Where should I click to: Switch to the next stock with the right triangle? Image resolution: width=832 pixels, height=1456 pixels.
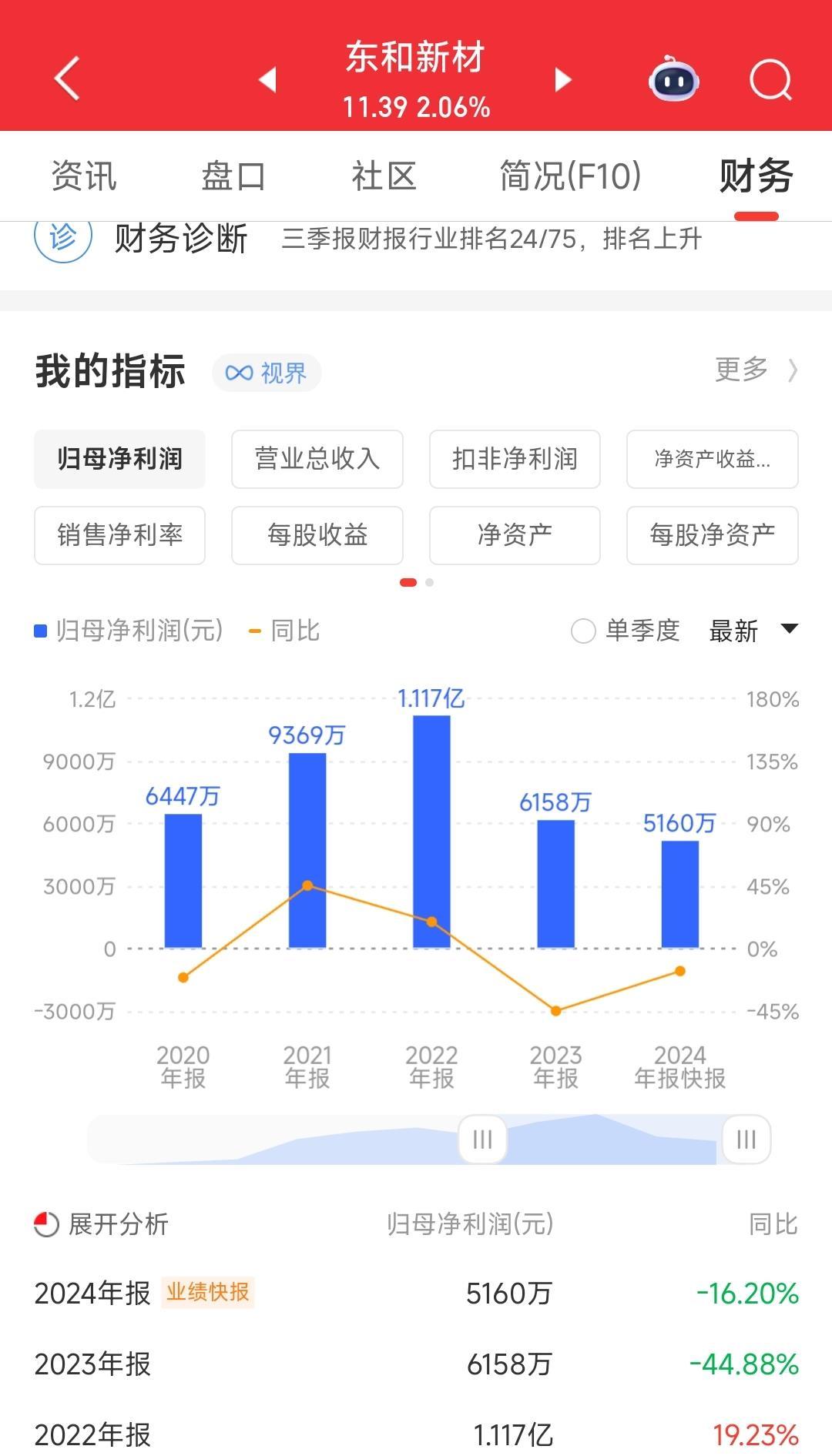[x=563, y=79]
